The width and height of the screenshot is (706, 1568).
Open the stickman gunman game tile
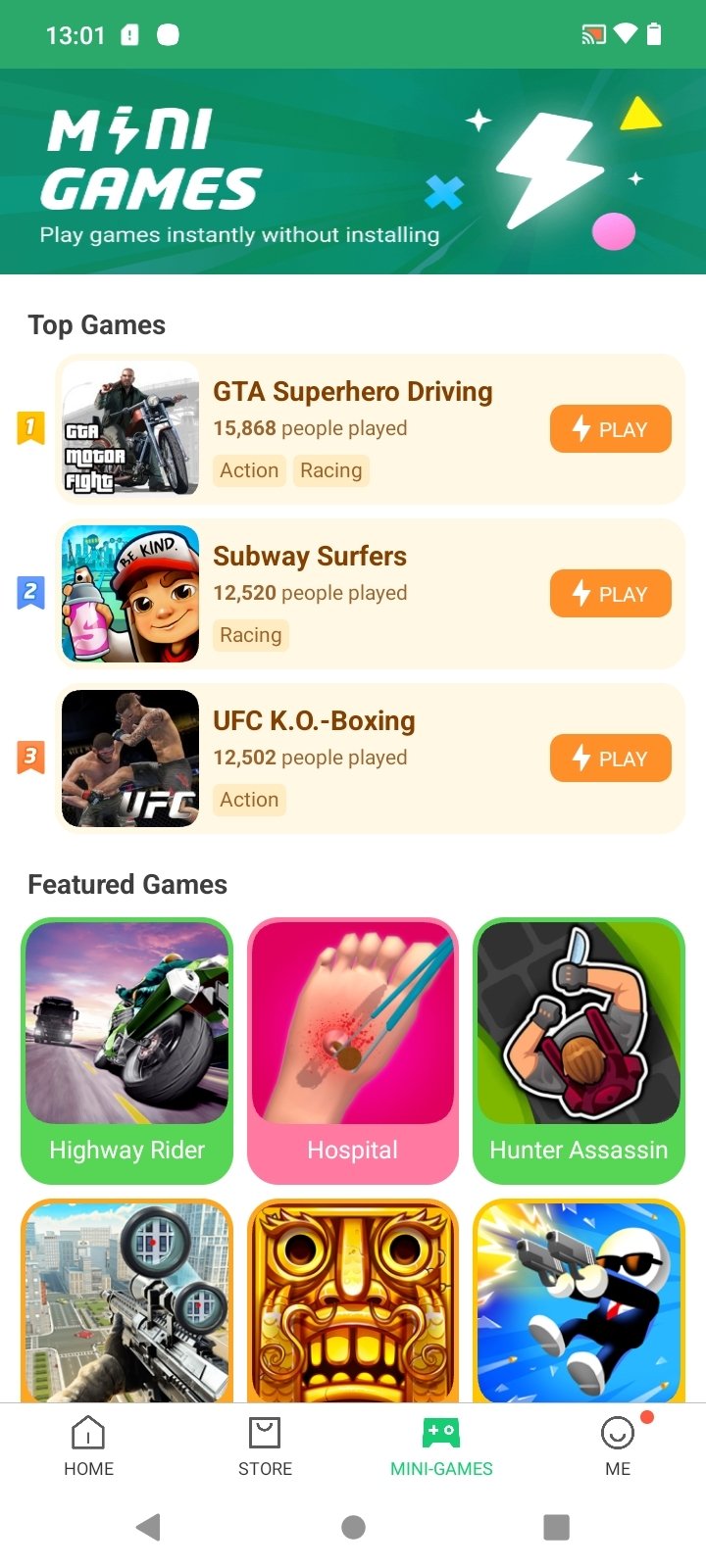[579, 1300]
